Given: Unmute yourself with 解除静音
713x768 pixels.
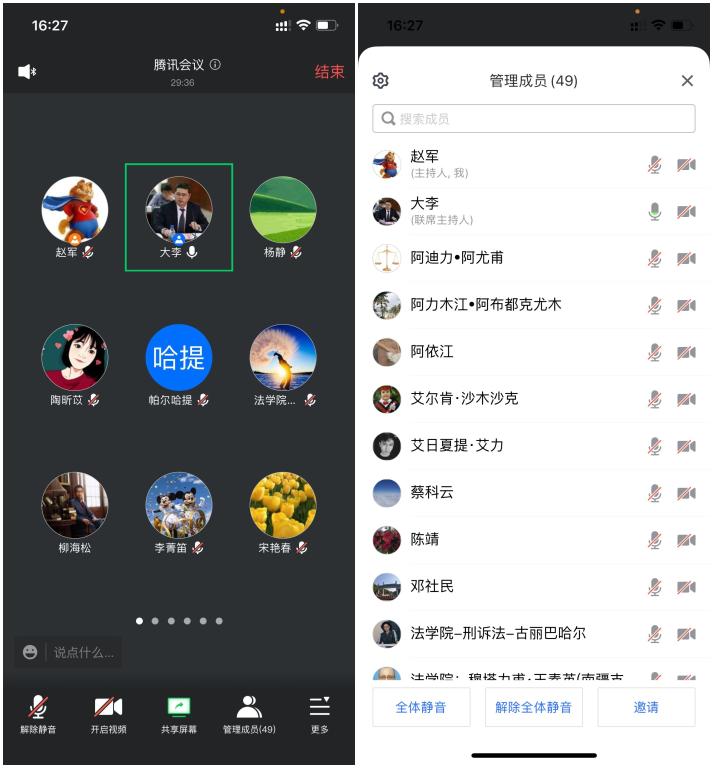Looking at the screenshot, I should (38, 714).
